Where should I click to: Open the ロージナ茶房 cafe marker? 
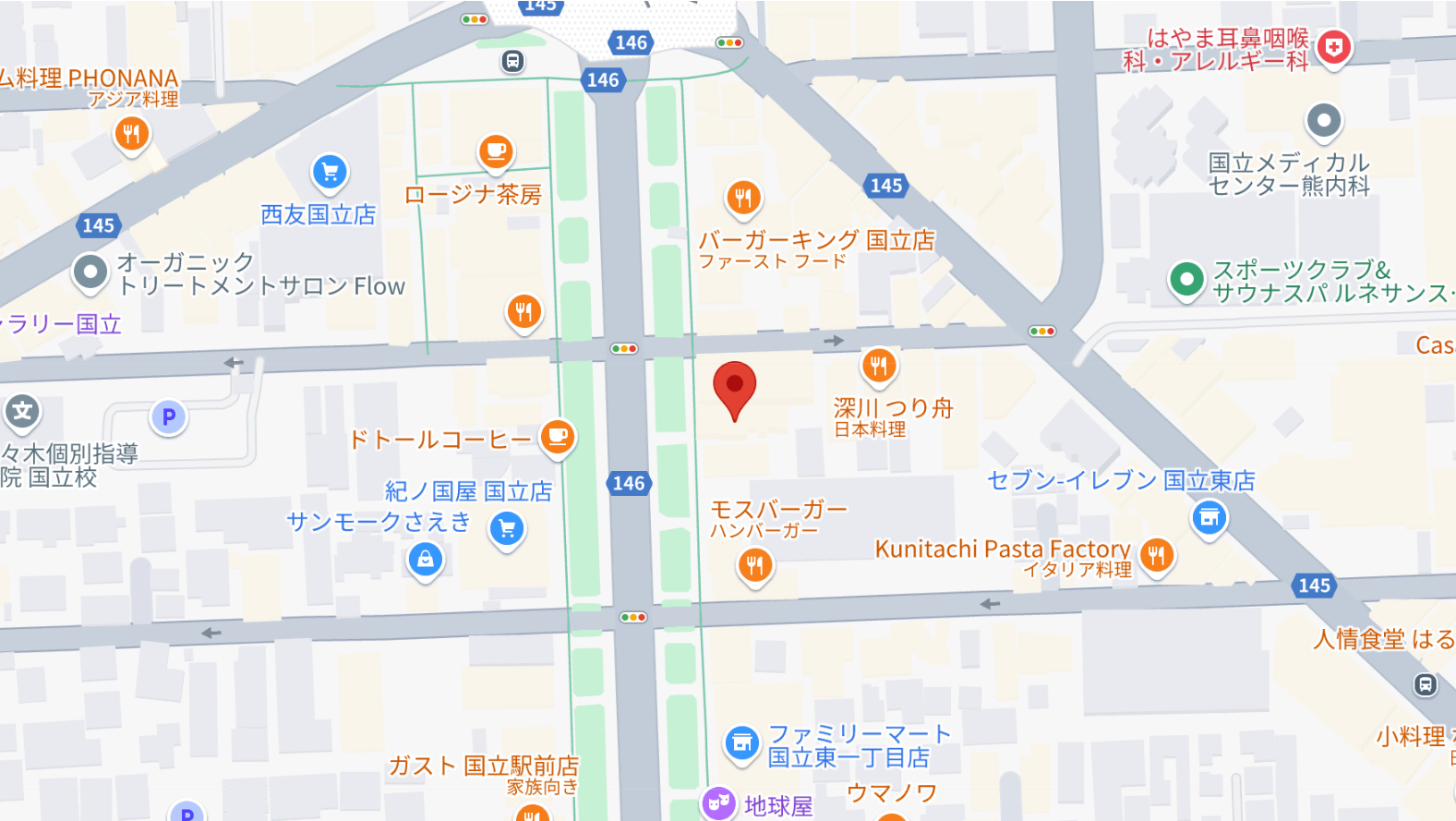(496, 151)
